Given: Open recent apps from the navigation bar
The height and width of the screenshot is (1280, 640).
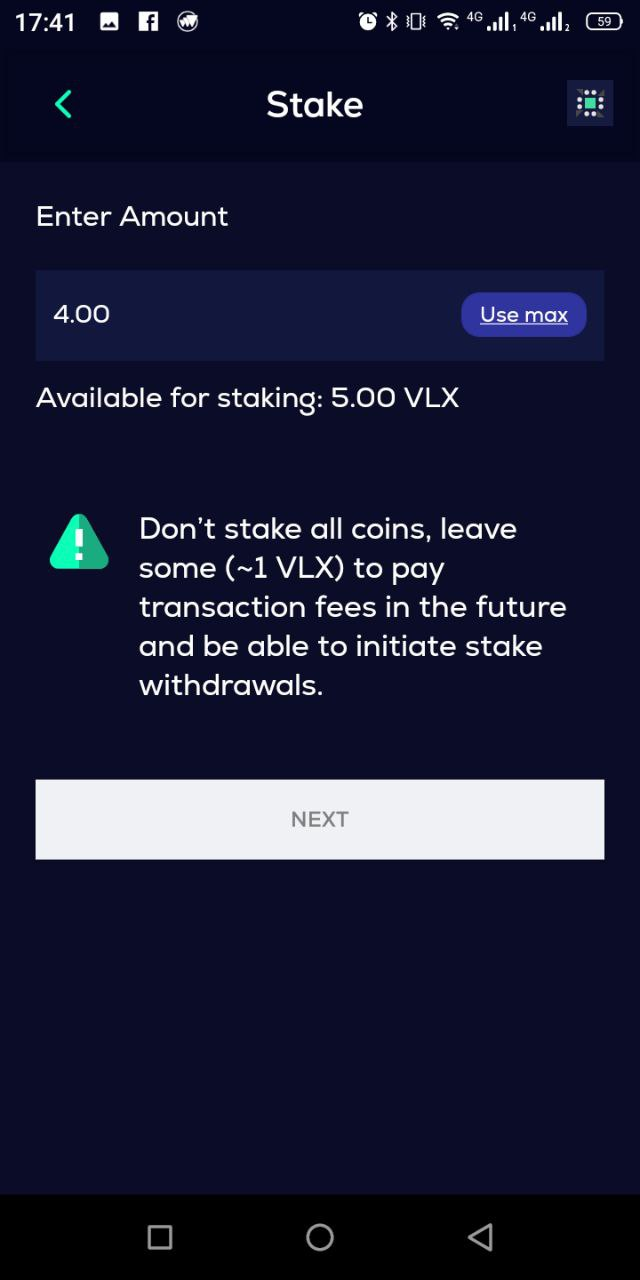Looking at the screenshot, I should click(160, 1237).
